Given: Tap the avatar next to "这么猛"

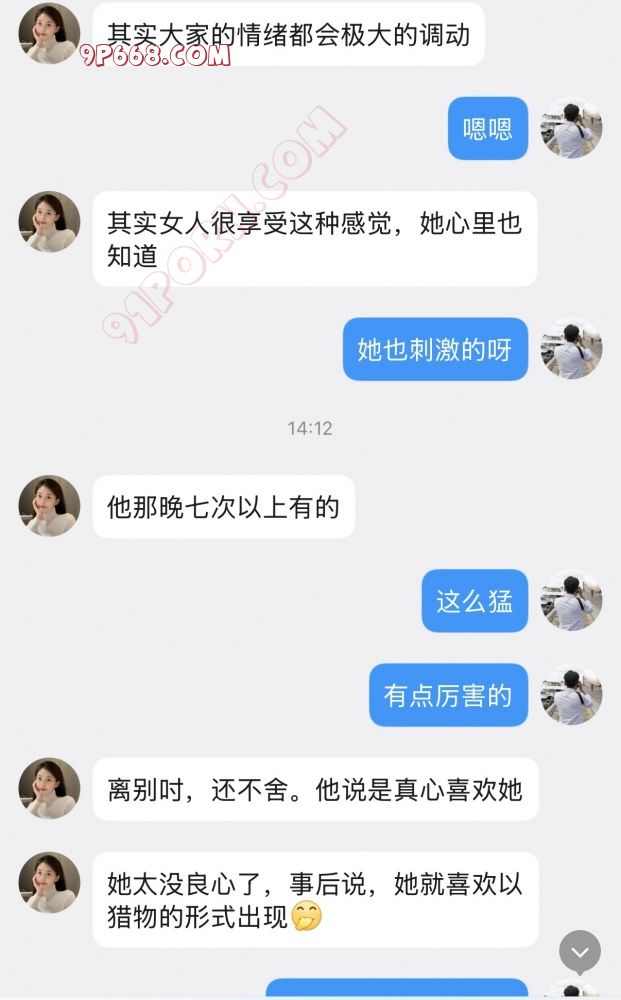Looking at the screenshot, I should coord(571,600).
